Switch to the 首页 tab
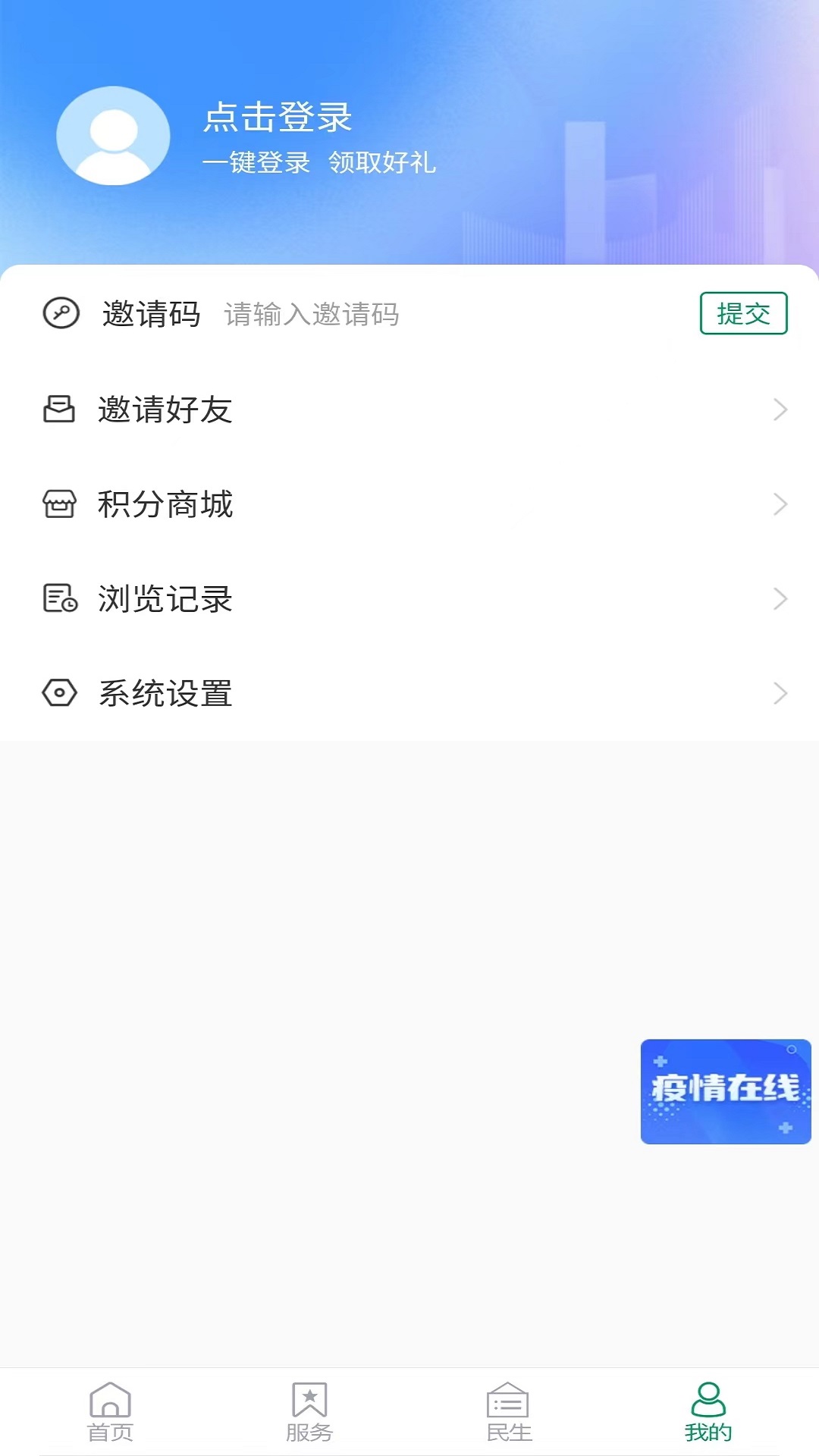 [111, 1411]
